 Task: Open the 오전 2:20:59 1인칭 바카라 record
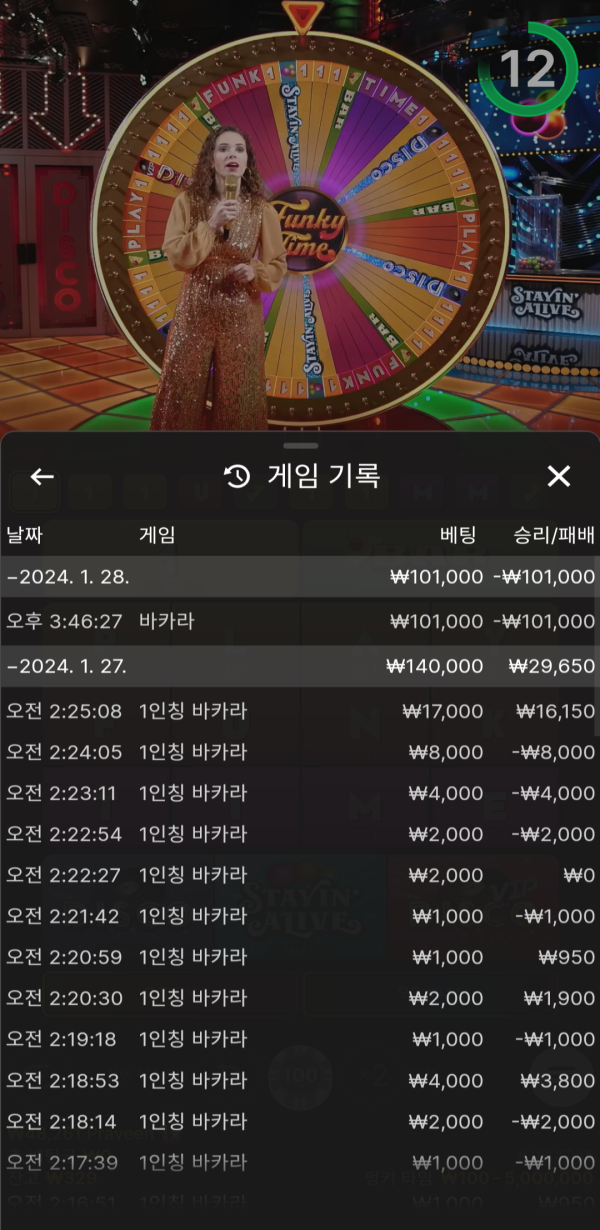tap(300, 957)
